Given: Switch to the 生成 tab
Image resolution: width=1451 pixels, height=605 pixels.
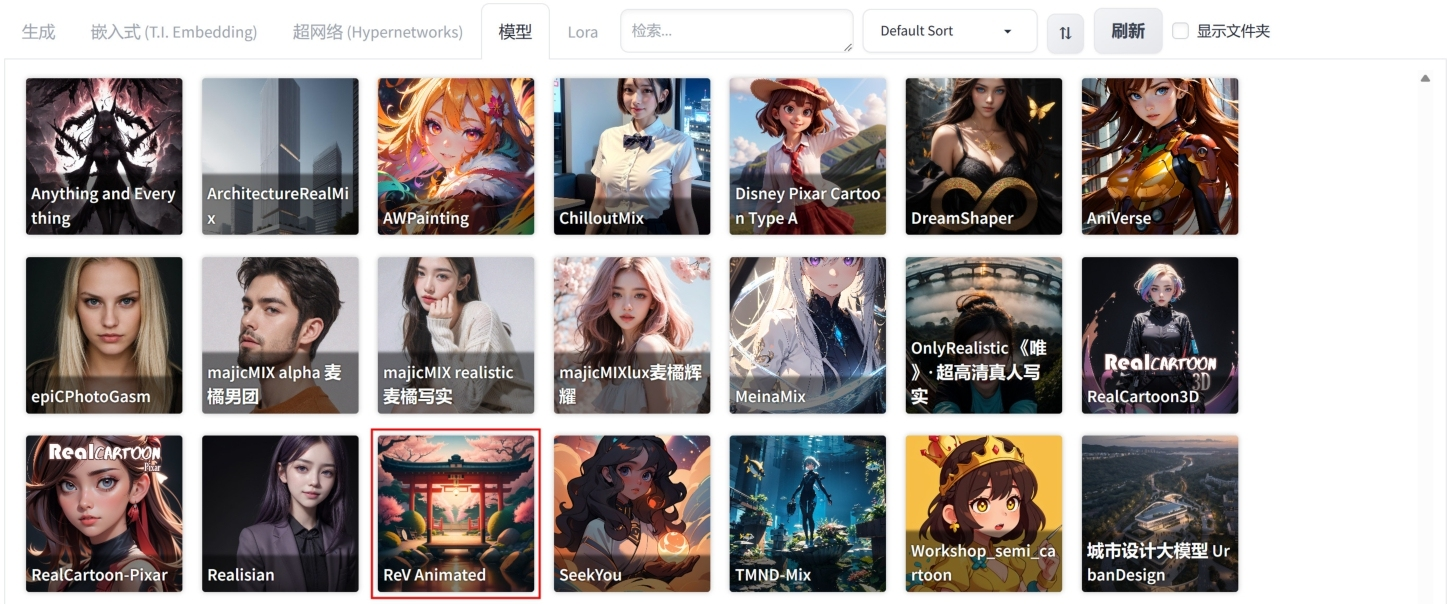Looking at the screenshot, I should tap(38, 31).
